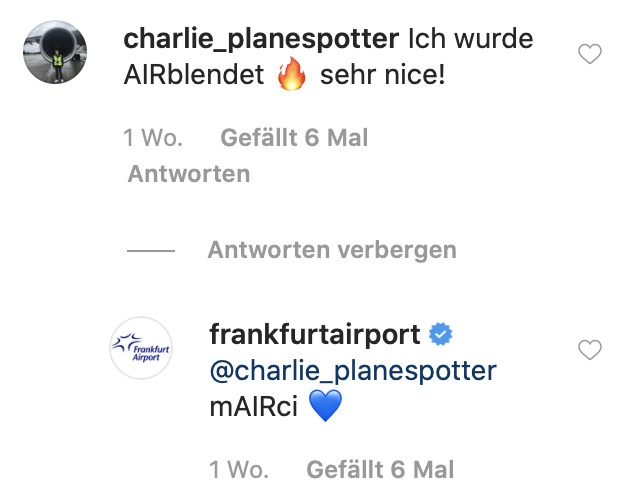The image size is (620, 480).
Task: Open charlie_planespotter's username link
Action: coord(260,40)
